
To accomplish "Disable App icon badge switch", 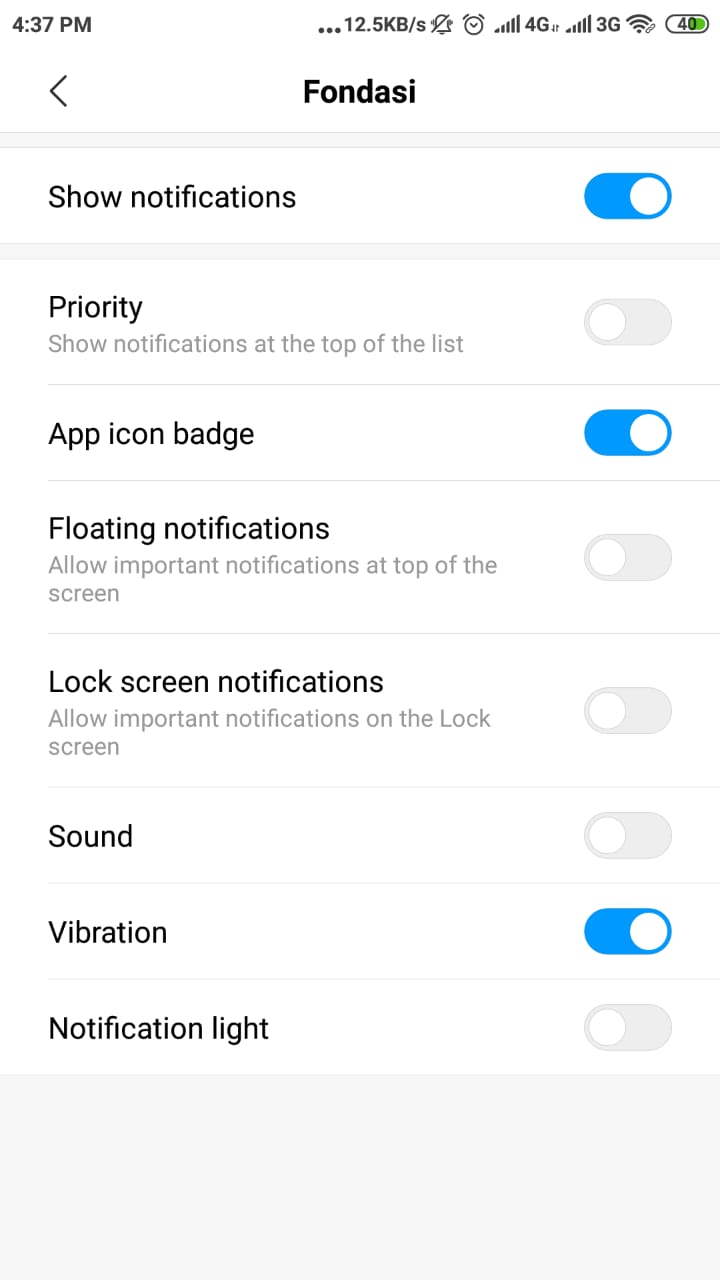I will click(x=627, y=432).
